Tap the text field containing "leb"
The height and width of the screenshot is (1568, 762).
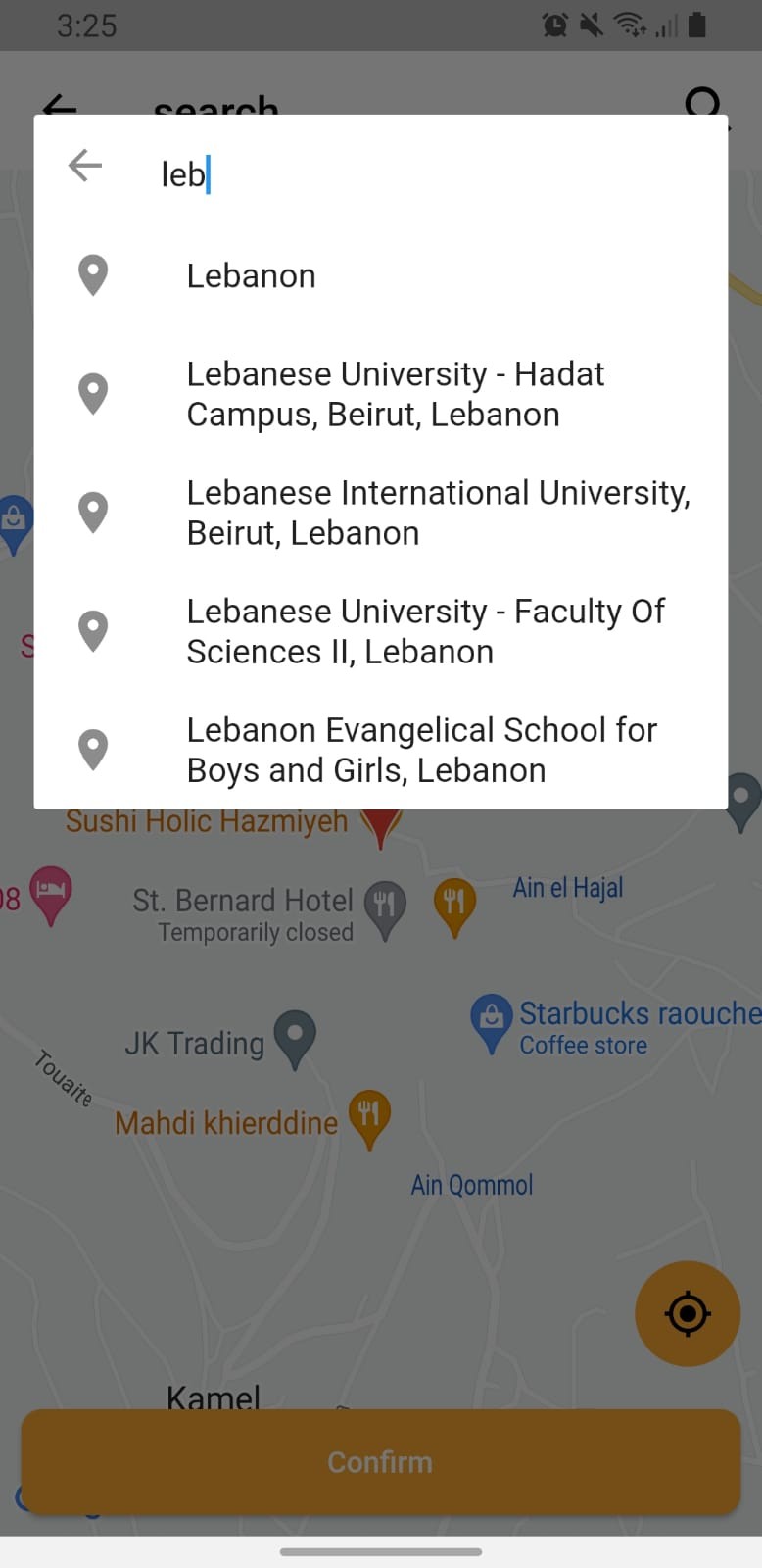tap(431, 174)
